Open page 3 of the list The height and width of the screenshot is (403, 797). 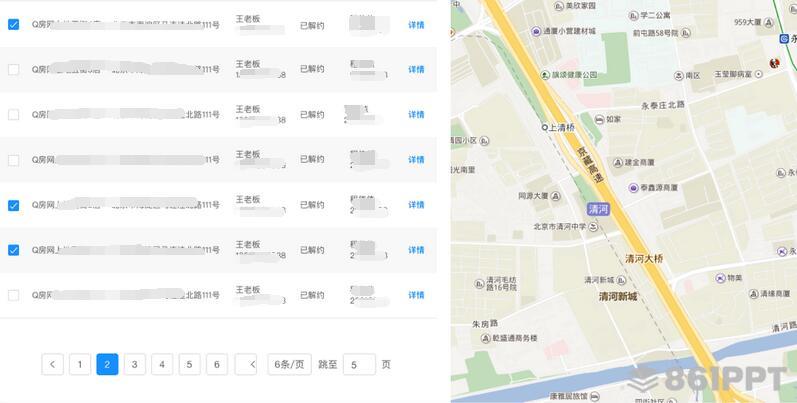(x=135, y=365)
